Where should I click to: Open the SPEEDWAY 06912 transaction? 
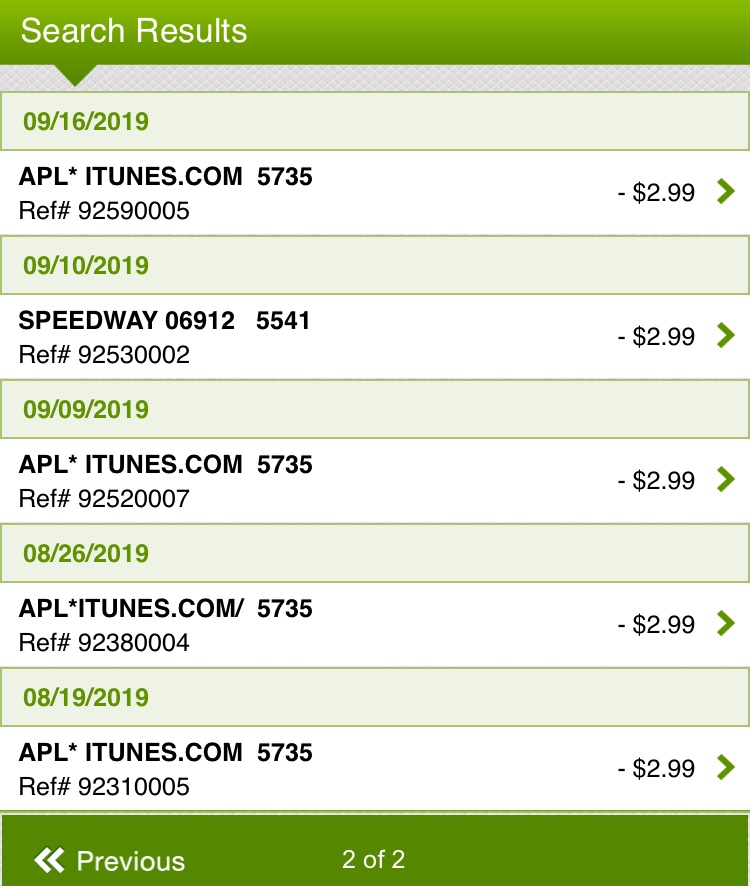coord(375,337)
